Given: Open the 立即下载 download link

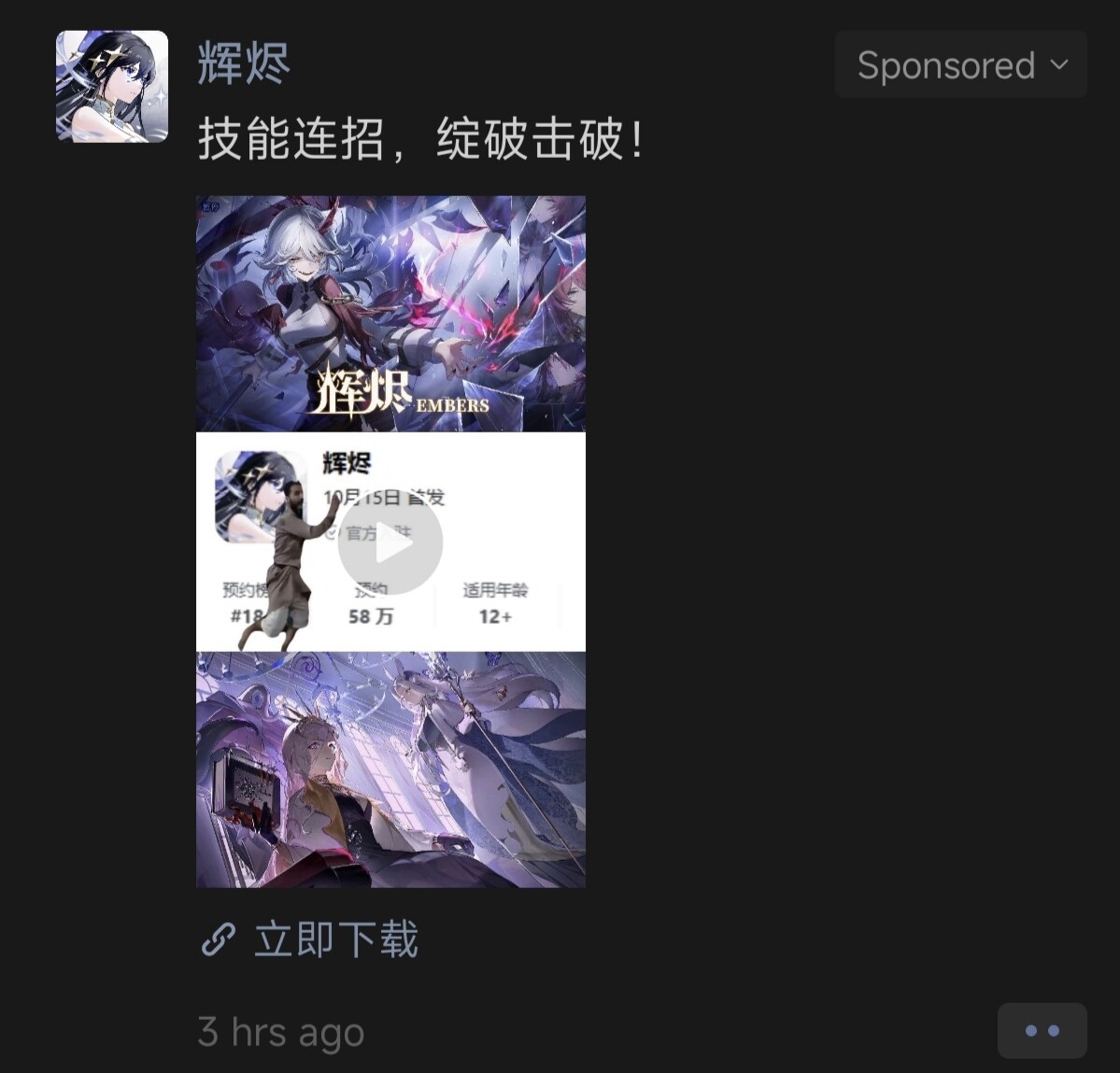Looking at the screenshot, I should pos(311,939).
